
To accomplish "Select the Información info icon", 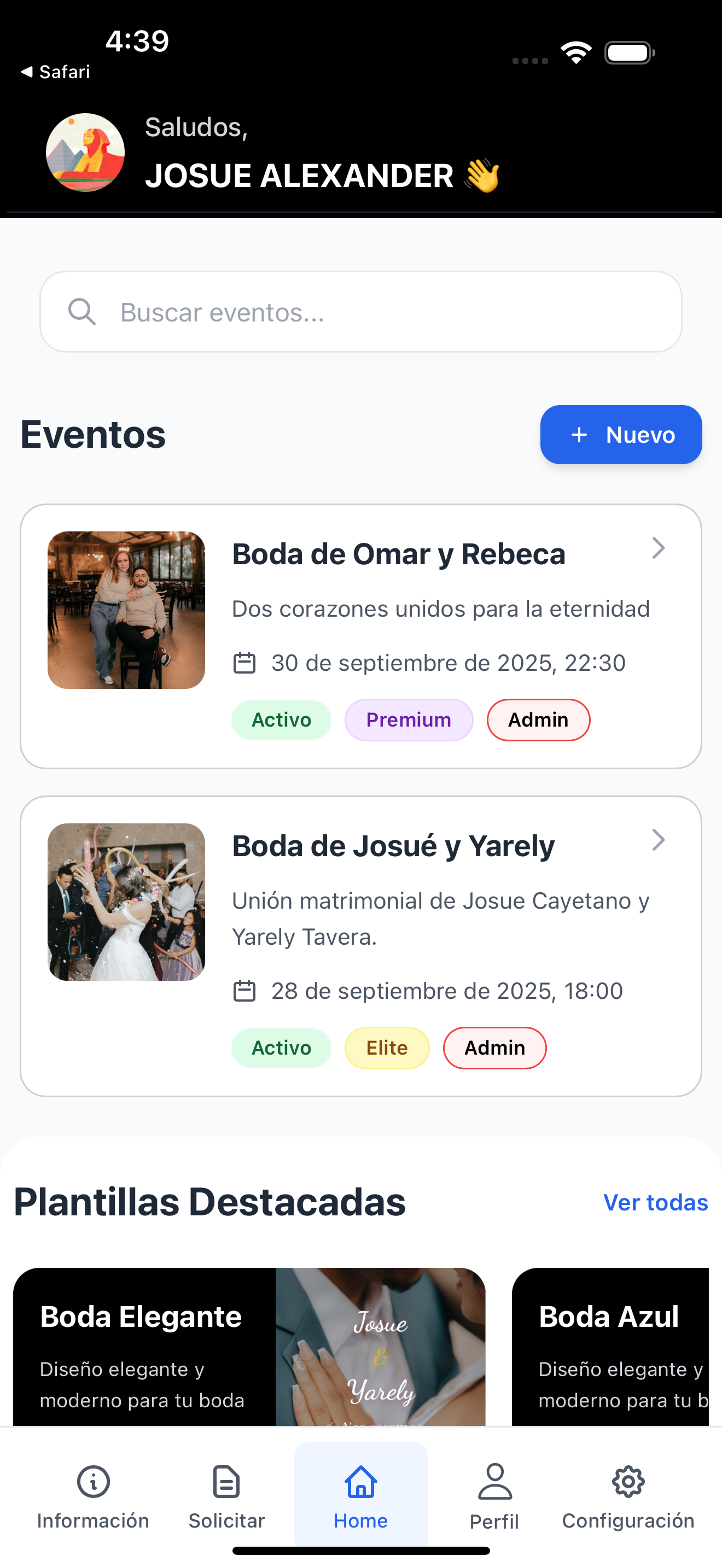I will (x=92, y=1483).
